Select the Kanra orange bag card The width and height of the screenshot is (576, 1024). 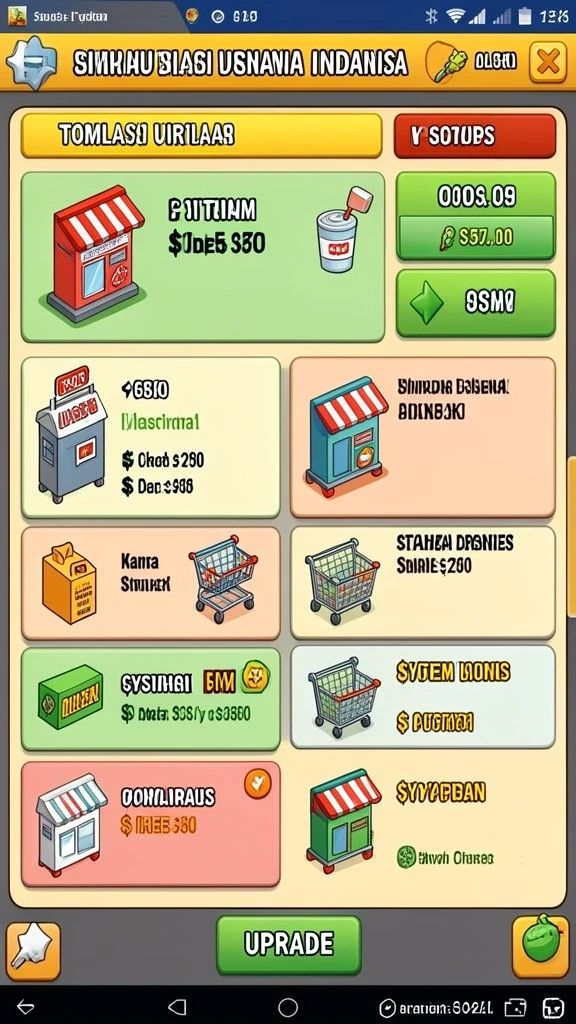[151, 583]
